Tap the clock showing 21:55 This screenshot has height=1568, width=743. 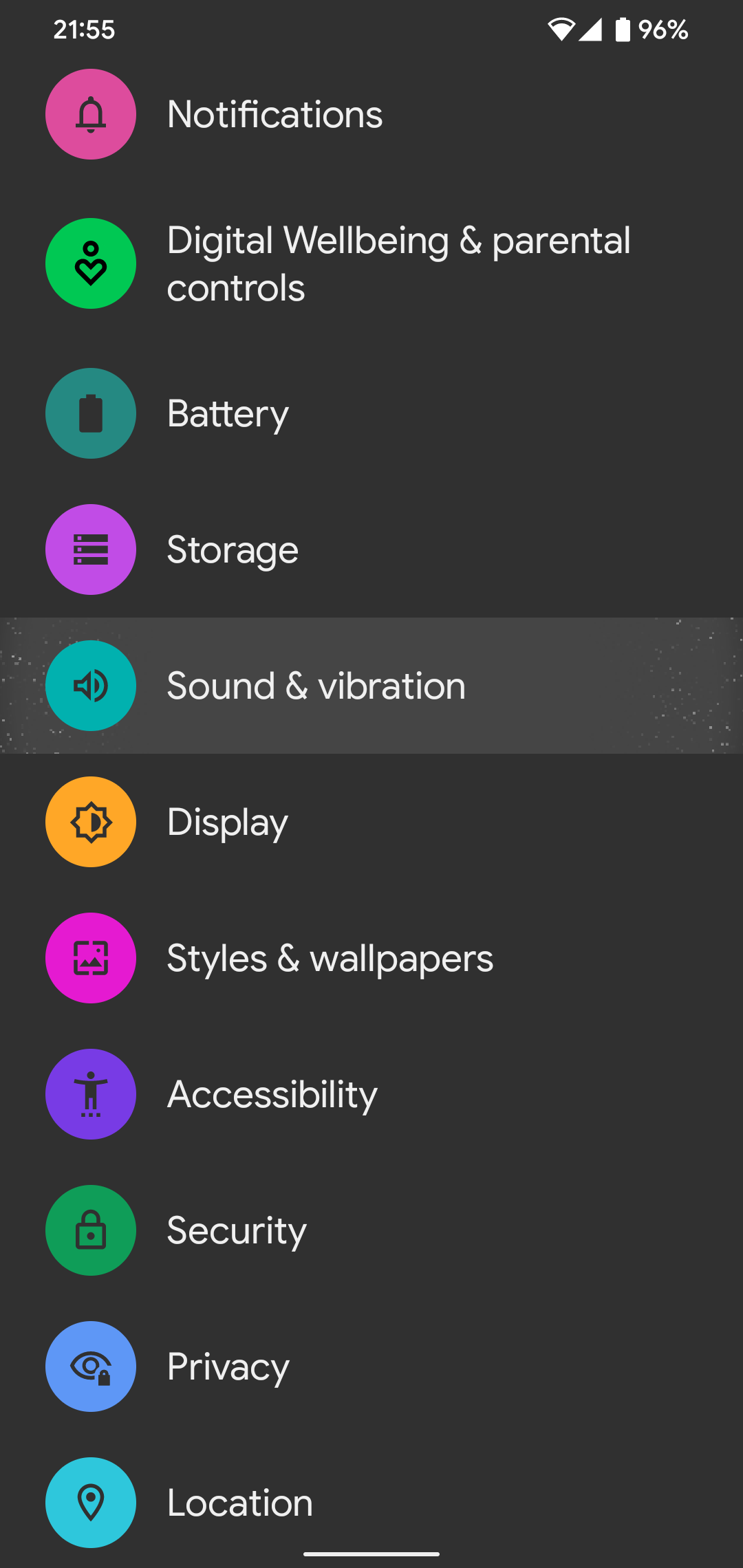tap(84, 29)
